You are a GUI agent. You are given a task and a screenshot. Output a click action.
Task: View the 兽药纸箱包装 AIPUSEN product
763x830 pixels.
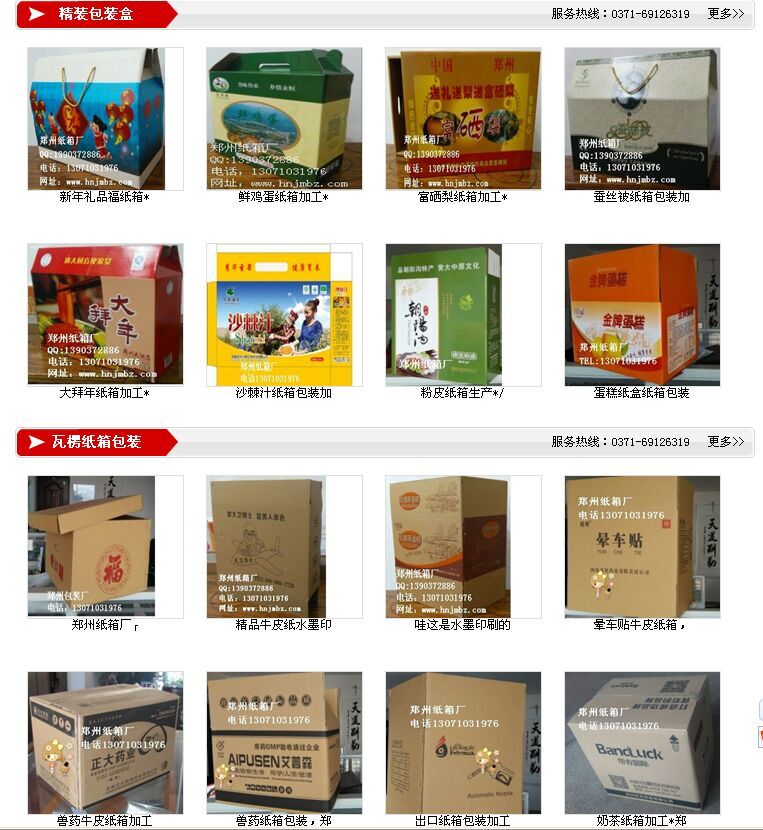(x=283, y=742)
